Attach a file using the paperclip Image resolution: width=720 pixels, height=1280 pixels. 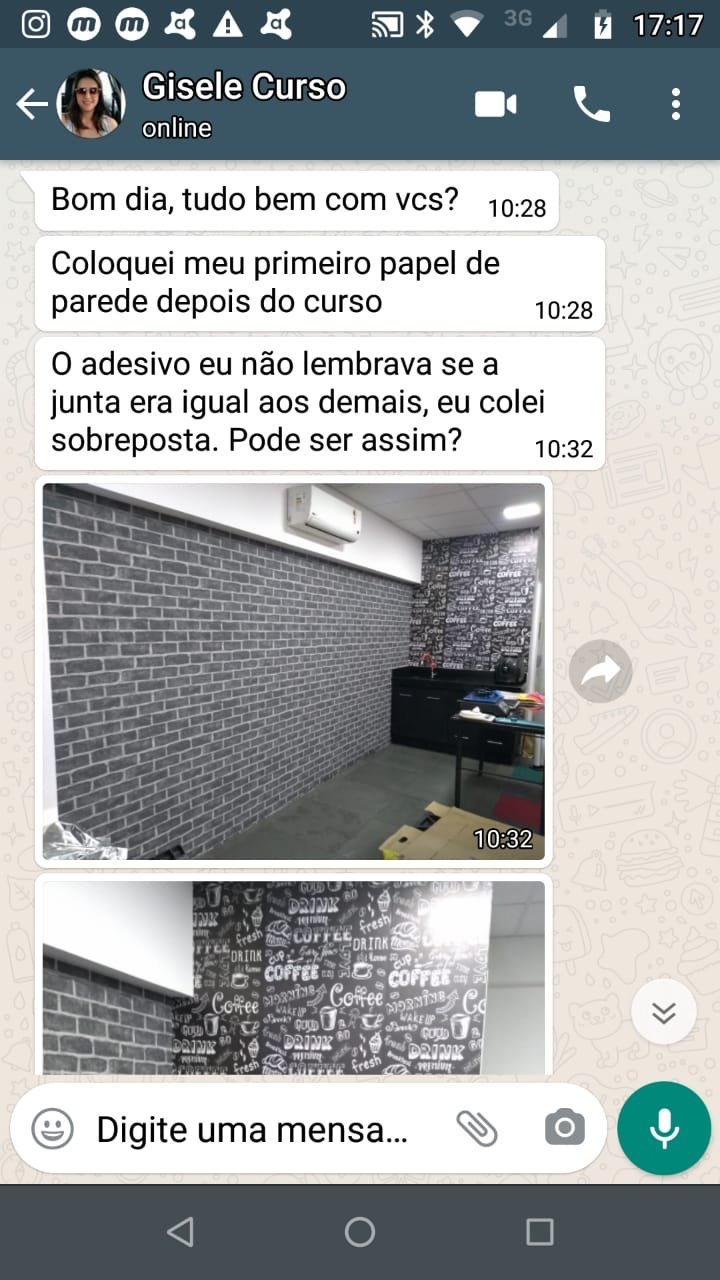(479, 1128)
